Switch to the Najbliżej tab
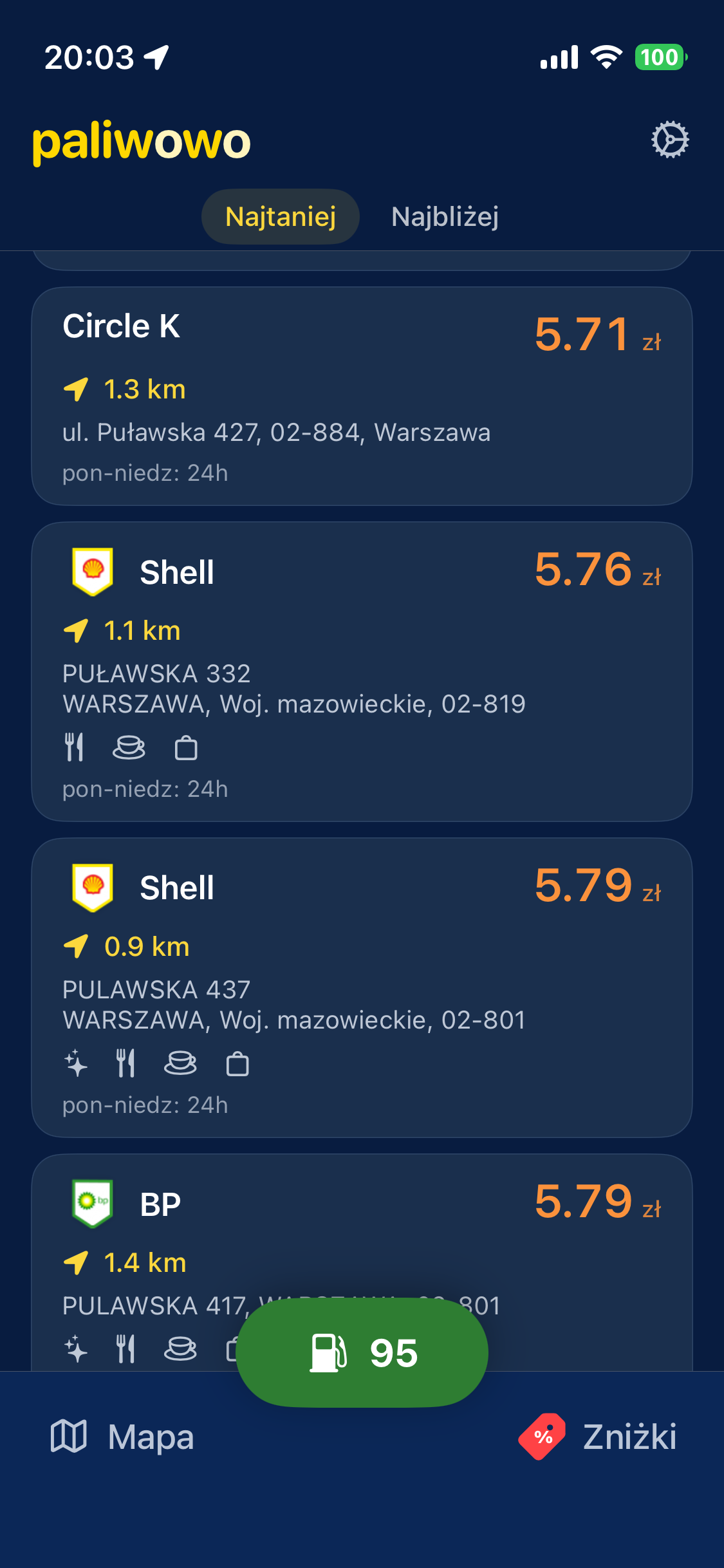 [x=445, y=216]
